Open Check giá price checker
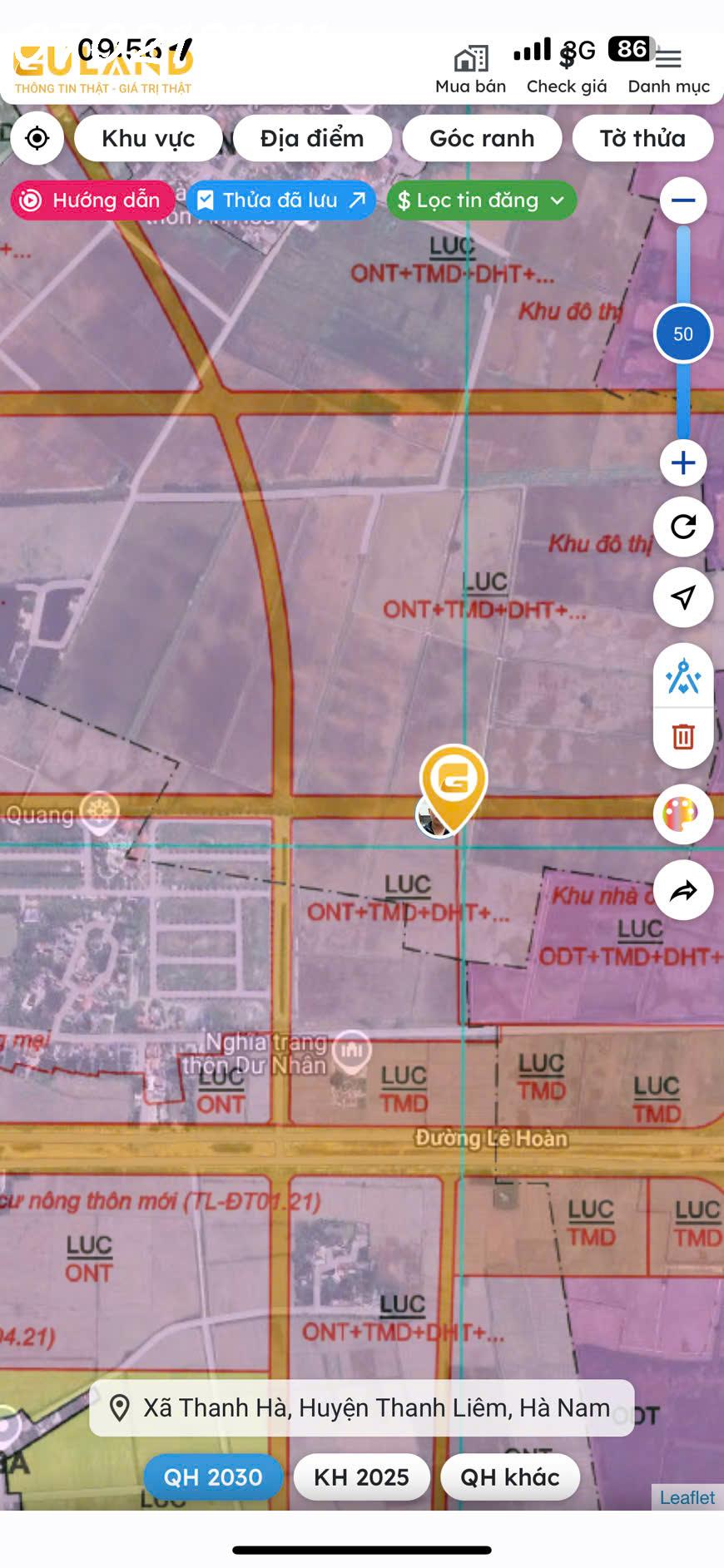The image size is (724, 1568). [x=567, y=70]
